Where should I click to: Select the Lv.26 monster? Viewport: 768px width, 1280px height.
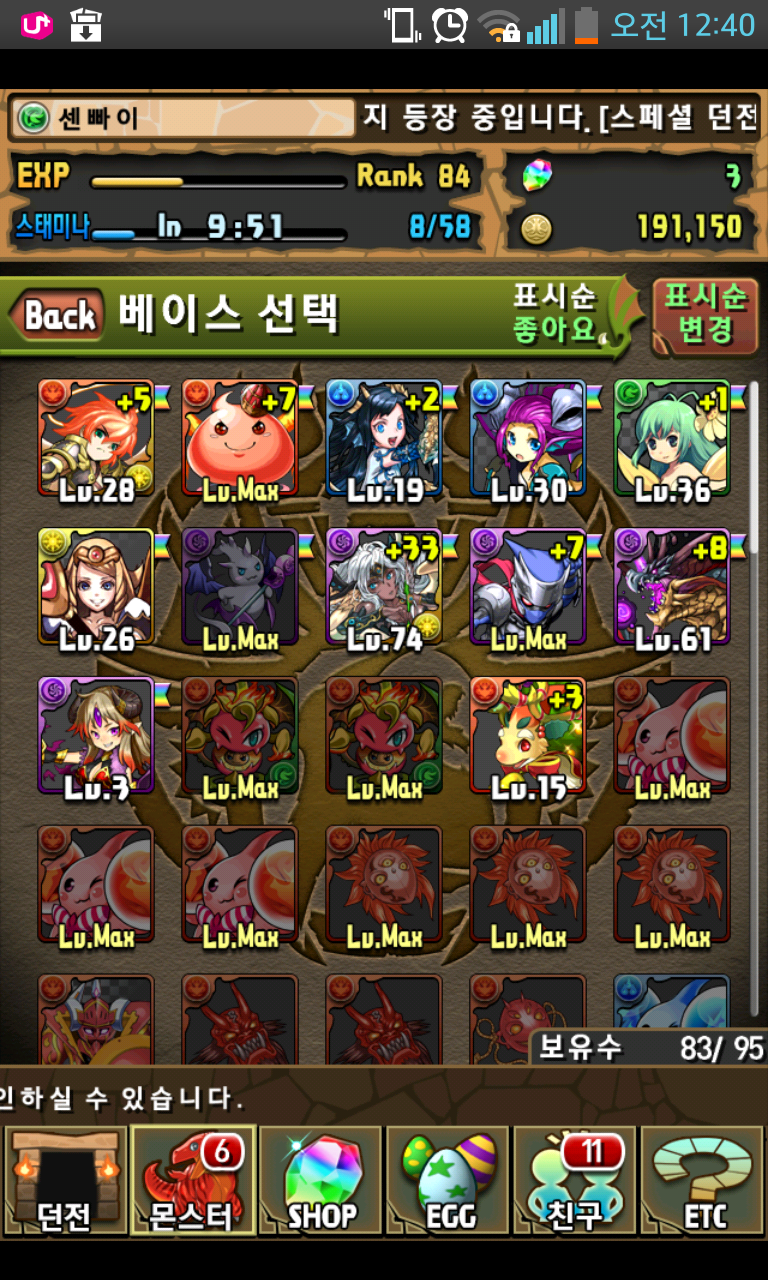tap(97, 587)
